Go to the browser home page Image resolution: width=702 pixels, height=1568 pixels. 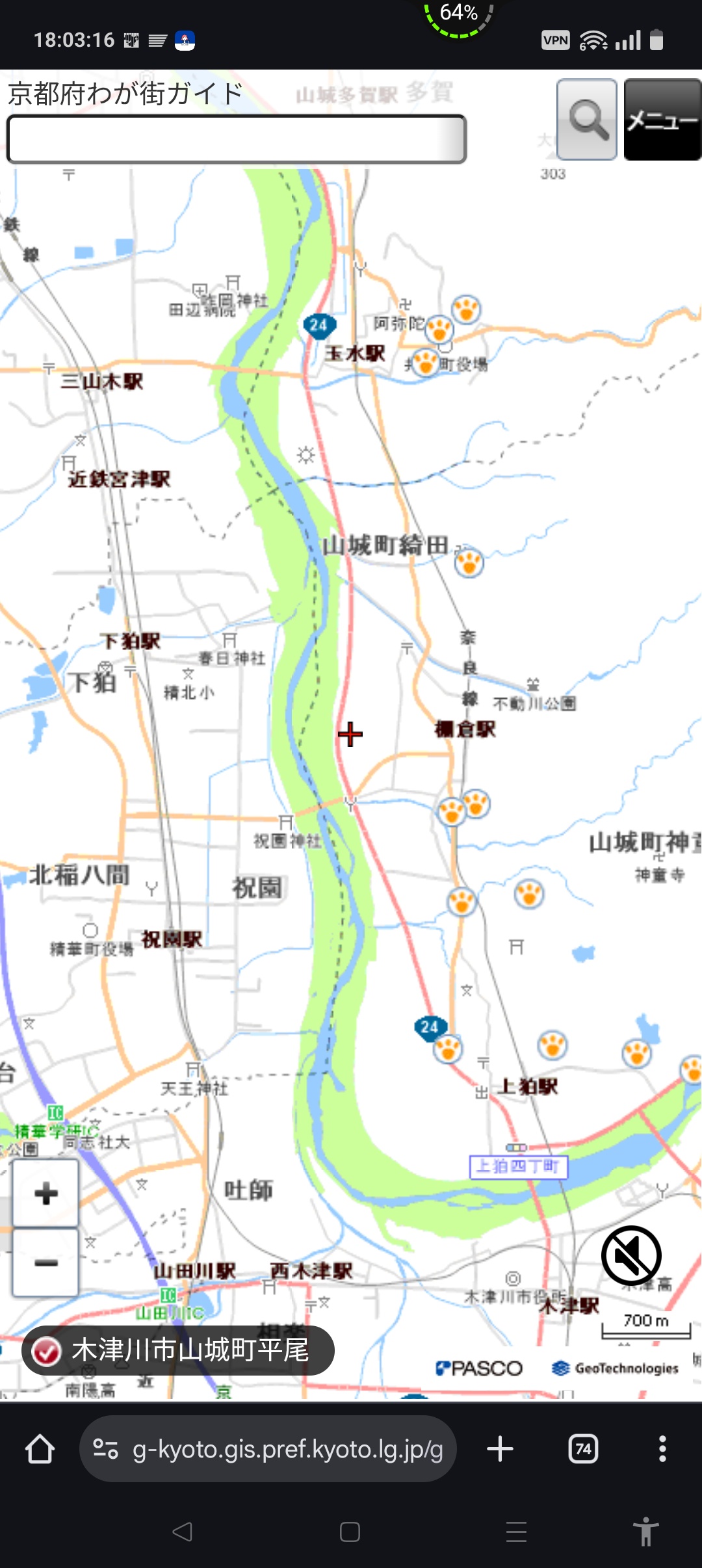40,1449
